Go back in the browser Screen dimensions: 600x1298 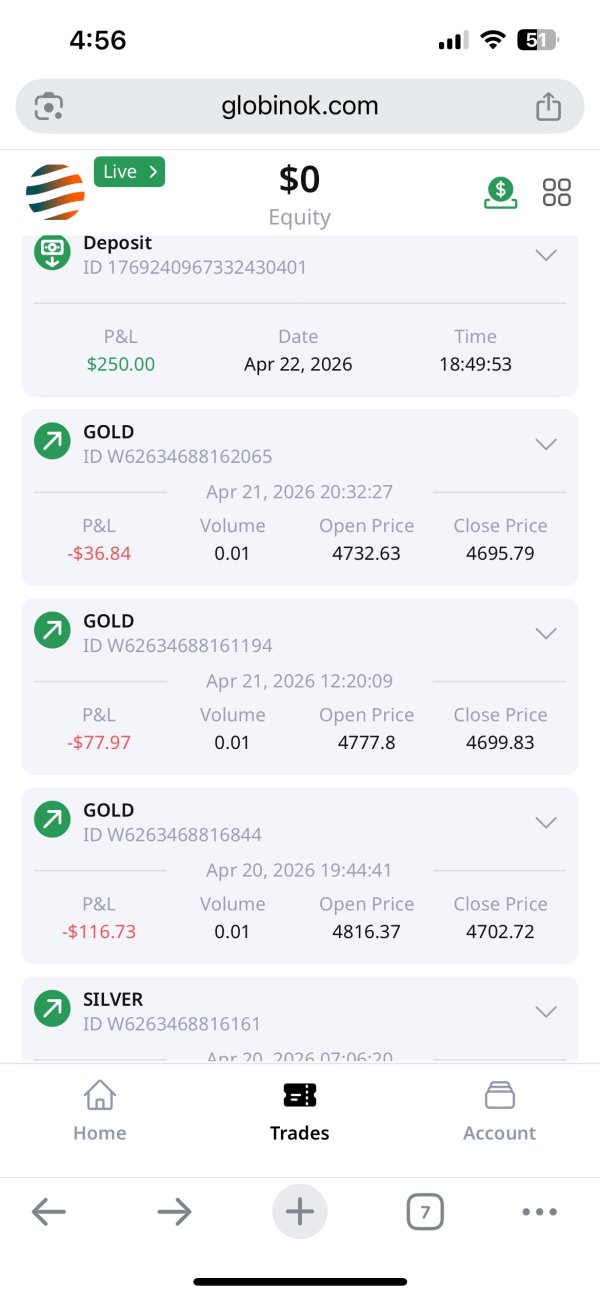click(x=48, y=1213)
